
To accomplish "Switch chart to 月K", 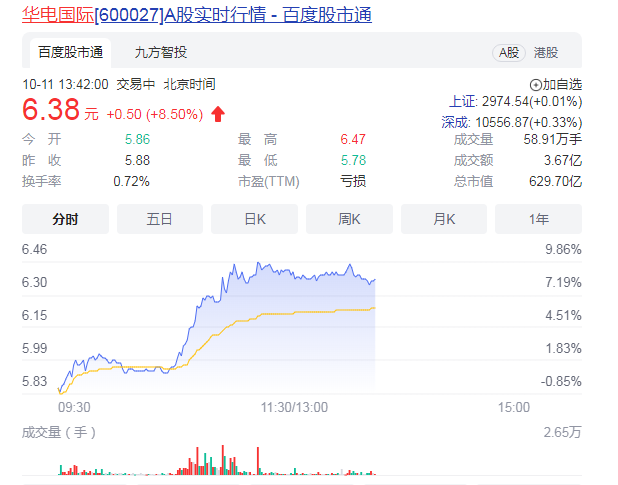I will click(444, 219).
